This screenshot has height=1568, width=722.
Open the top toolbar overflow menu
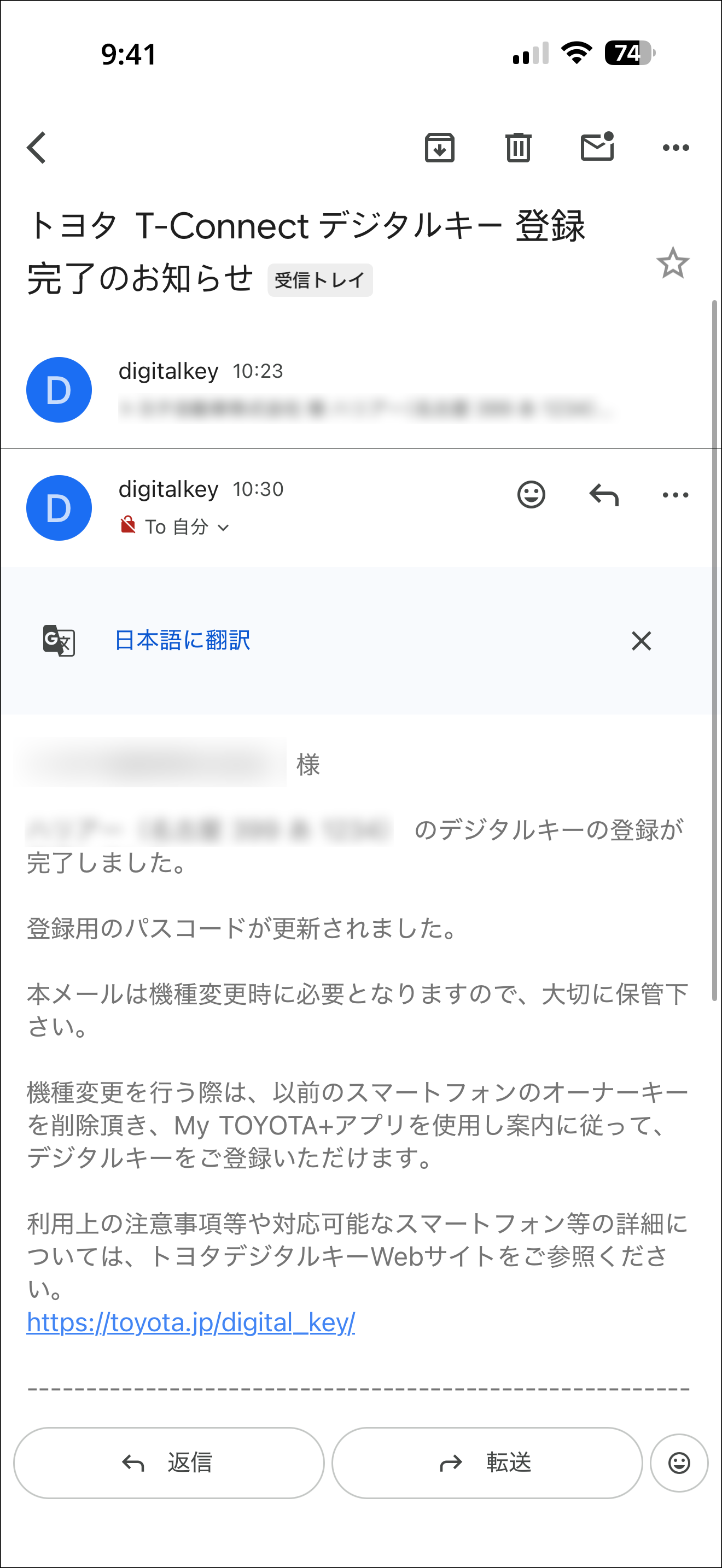[x=675, y=148]
